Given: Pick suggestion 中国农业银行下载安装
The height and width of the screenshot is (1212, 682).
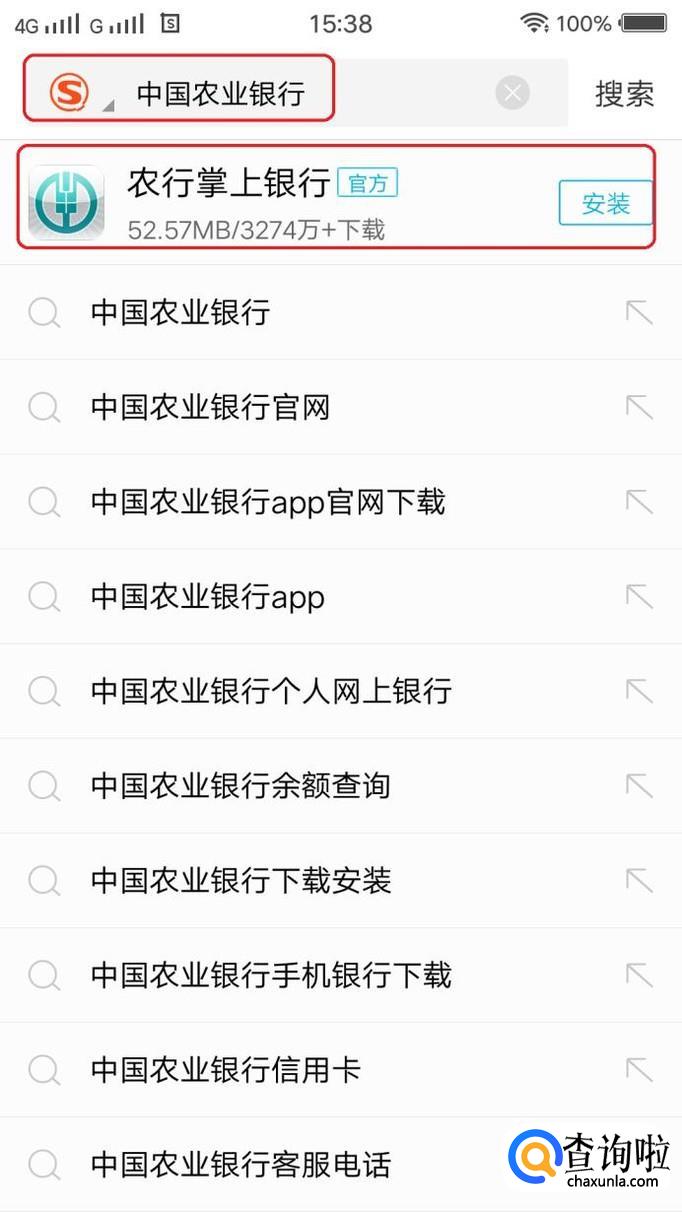Looking at the screenshot, I should coord(240,881).
